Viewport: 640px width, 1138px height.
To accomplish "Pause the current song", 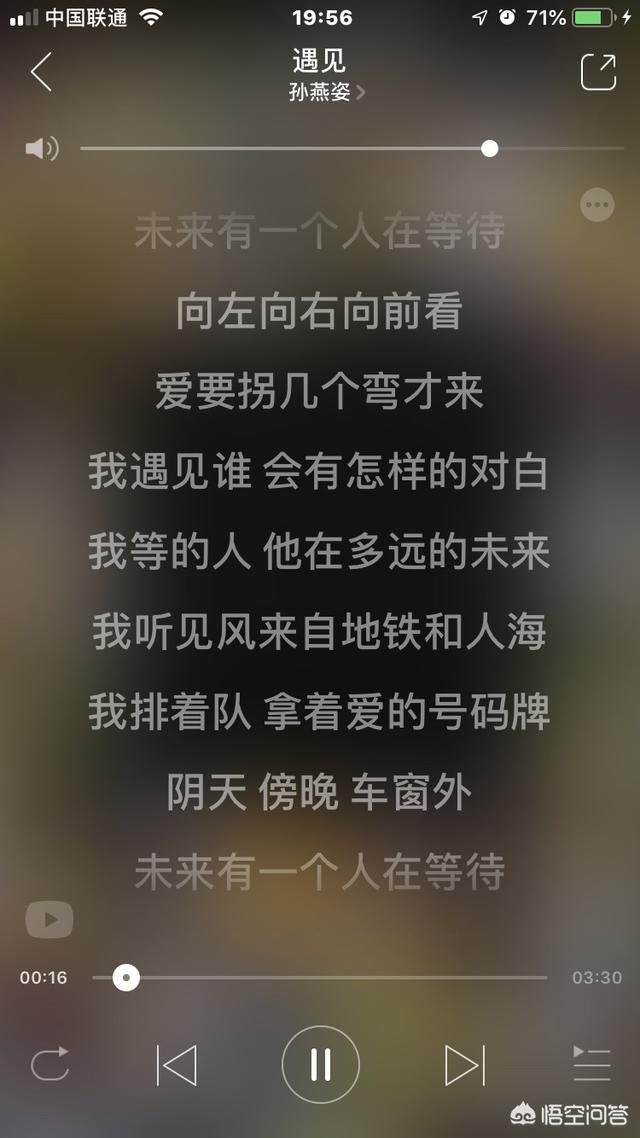I will click(x=321, y=1065).
